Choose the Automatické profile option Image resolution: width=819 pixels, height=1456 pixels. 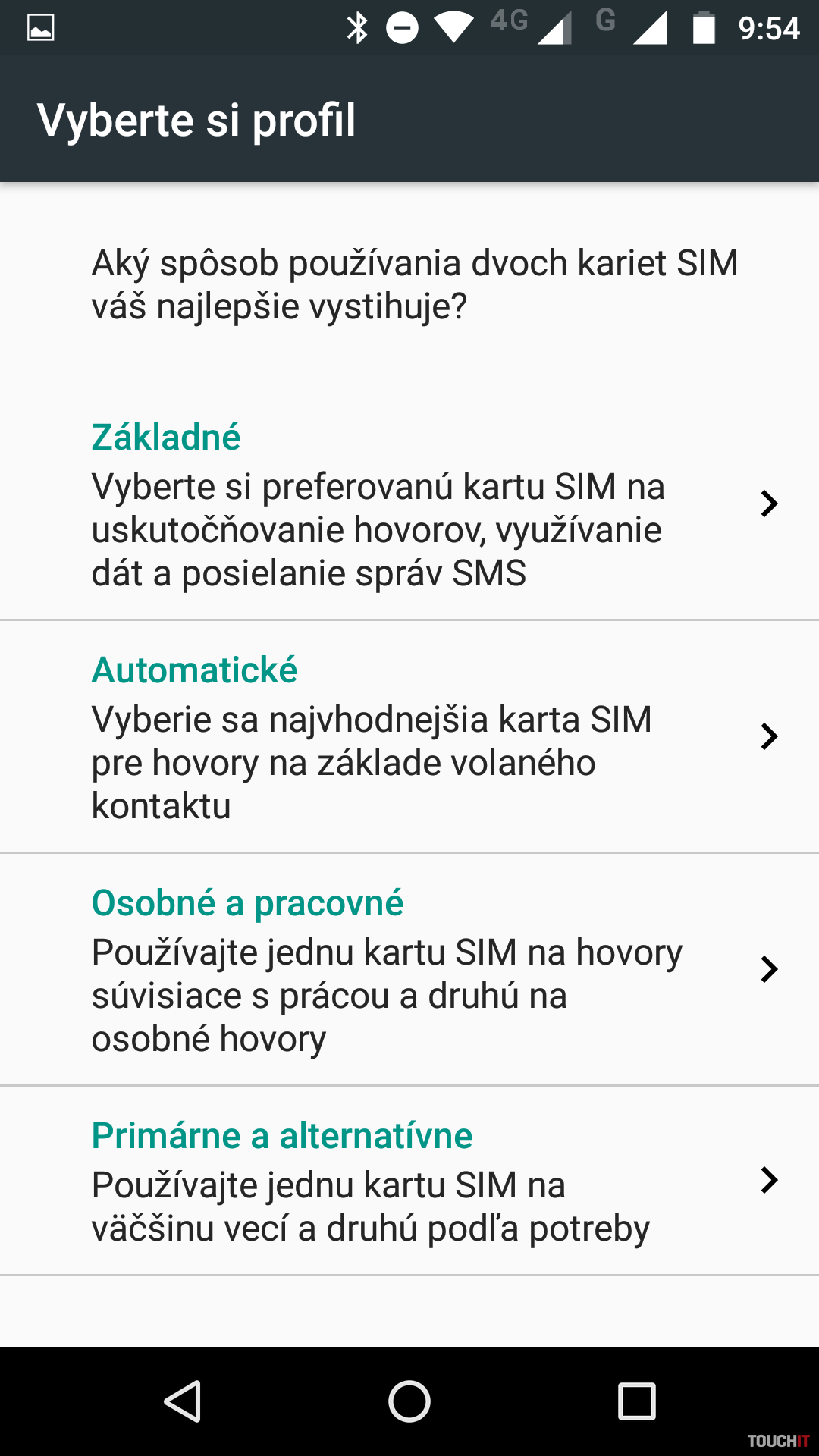click(409, 736)
